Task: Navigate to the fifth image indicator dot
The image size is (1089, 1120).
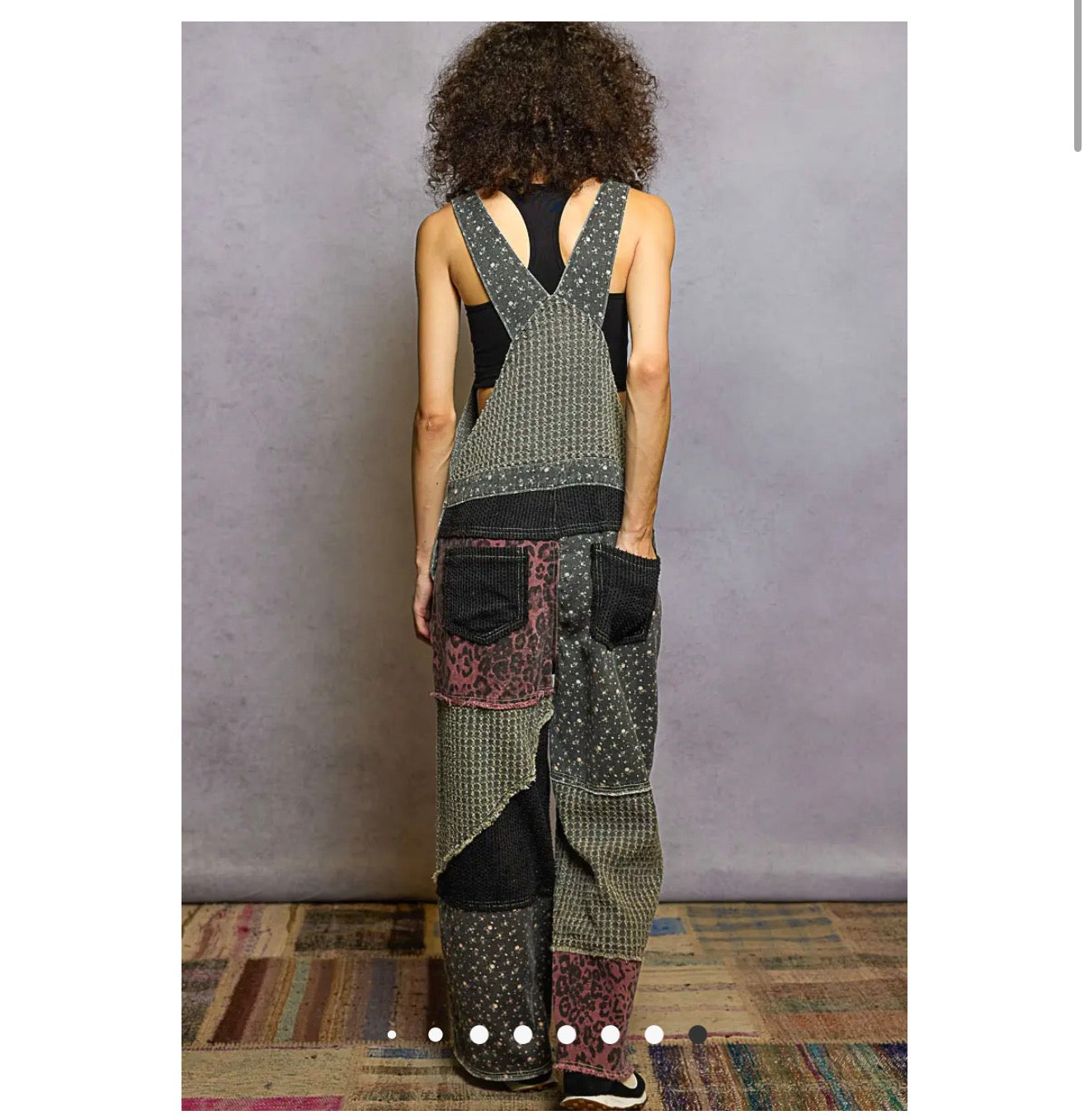Action: click(x=567, y=1035)
